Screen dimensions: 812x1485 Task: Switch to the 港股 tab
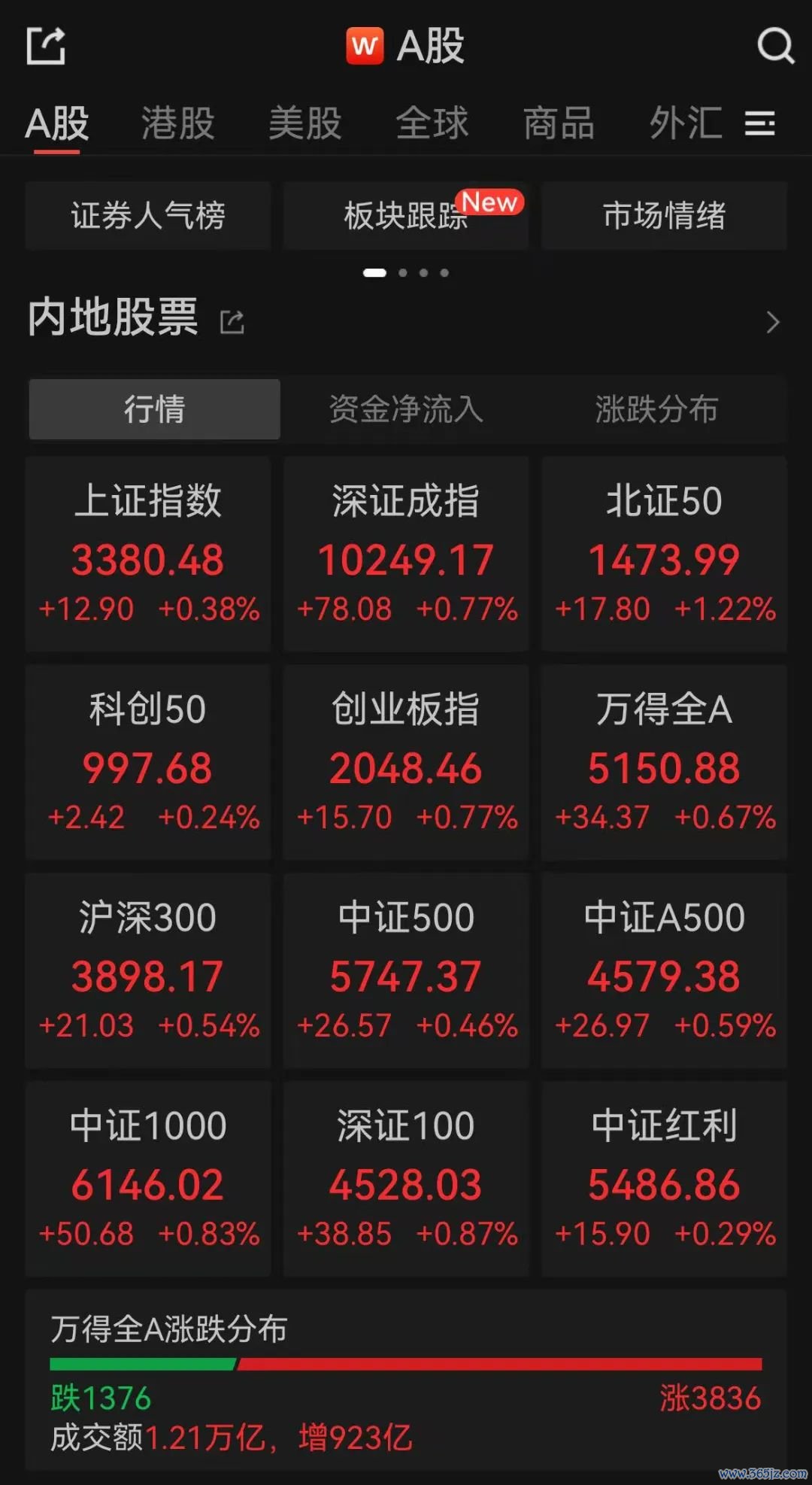coord(178,123)
